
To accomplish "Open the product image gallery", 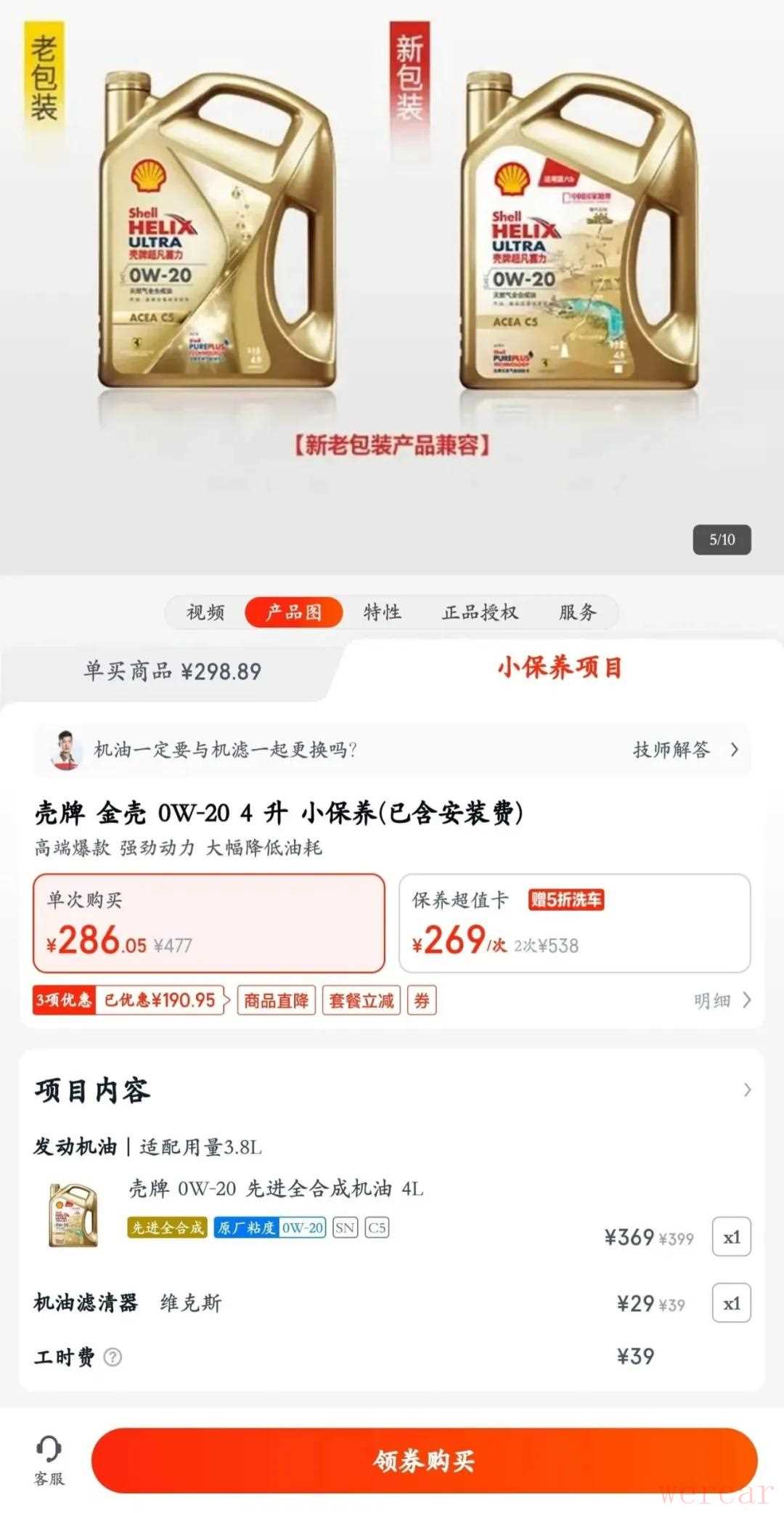I will click(x=392, y=276).
